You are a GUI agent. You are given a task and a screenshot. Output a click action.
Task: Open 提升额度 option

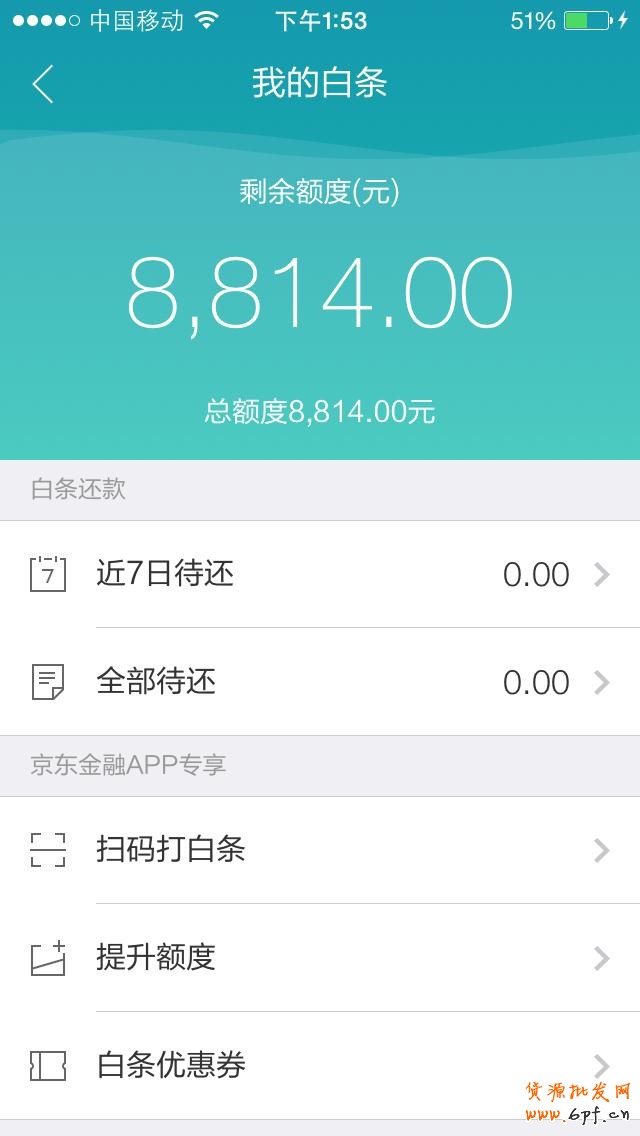pos(320,958)
